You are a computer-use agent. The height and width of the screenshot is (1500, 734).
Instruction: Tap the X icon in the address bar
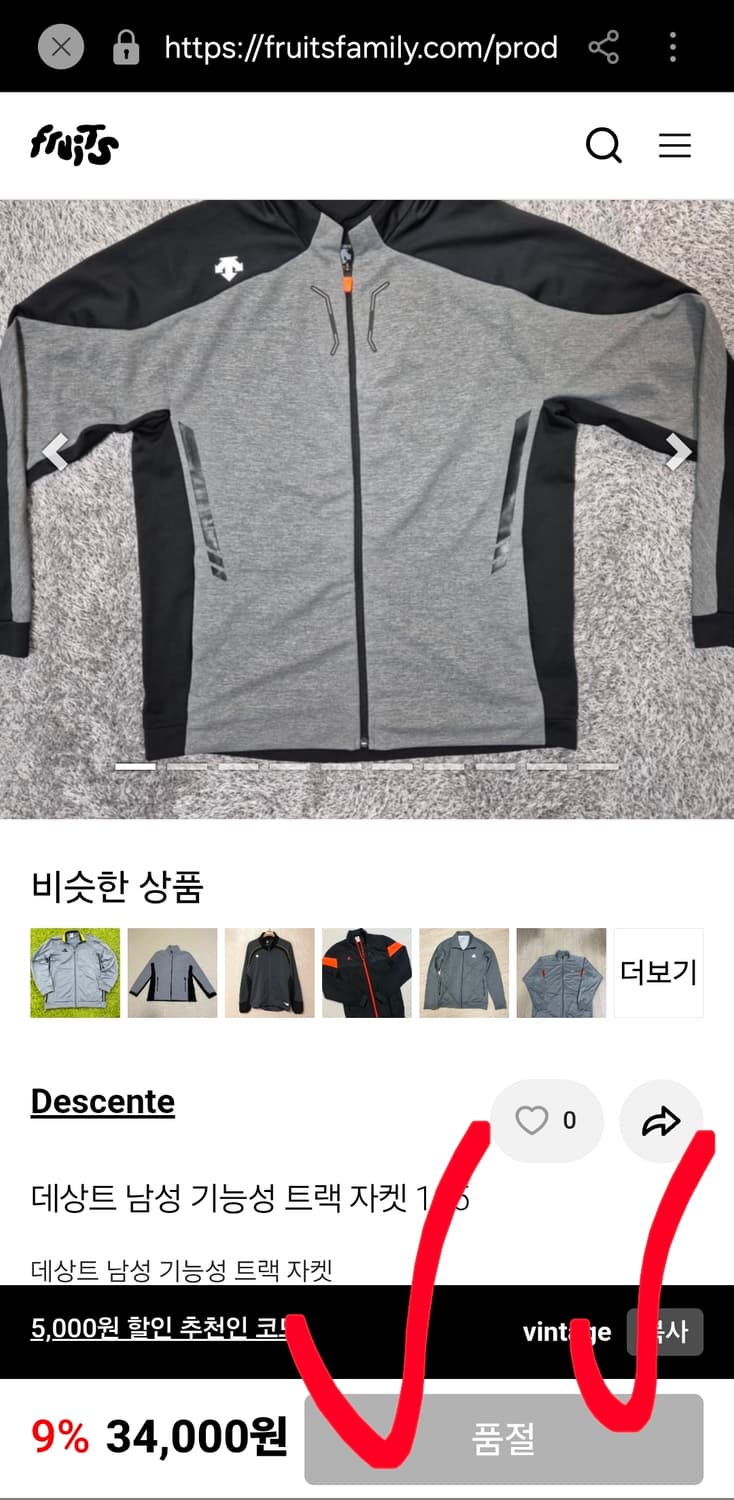pos(59,46)
